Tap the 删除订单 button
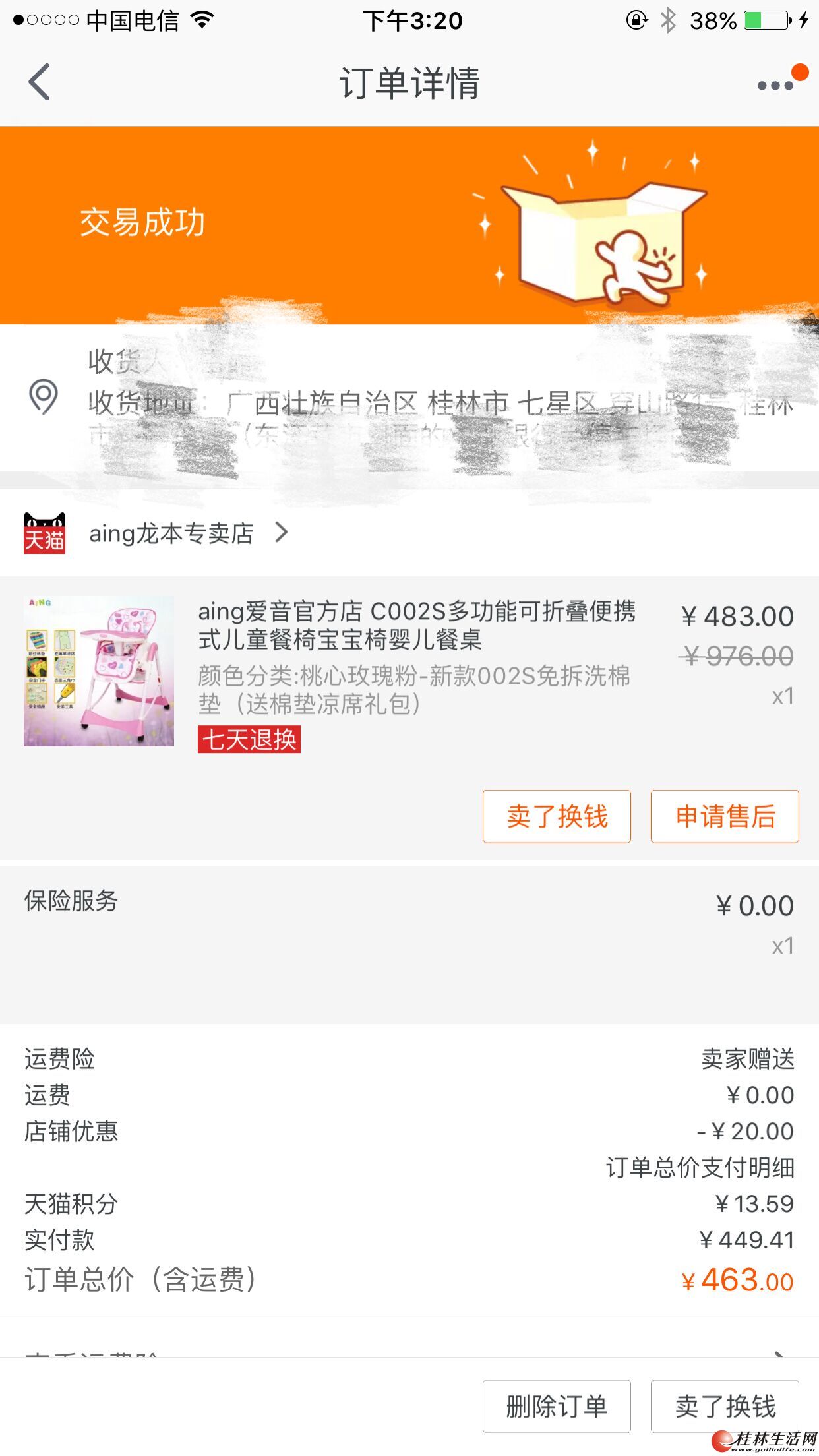This screenshot has width=819, height=1456. (557, 1407)
